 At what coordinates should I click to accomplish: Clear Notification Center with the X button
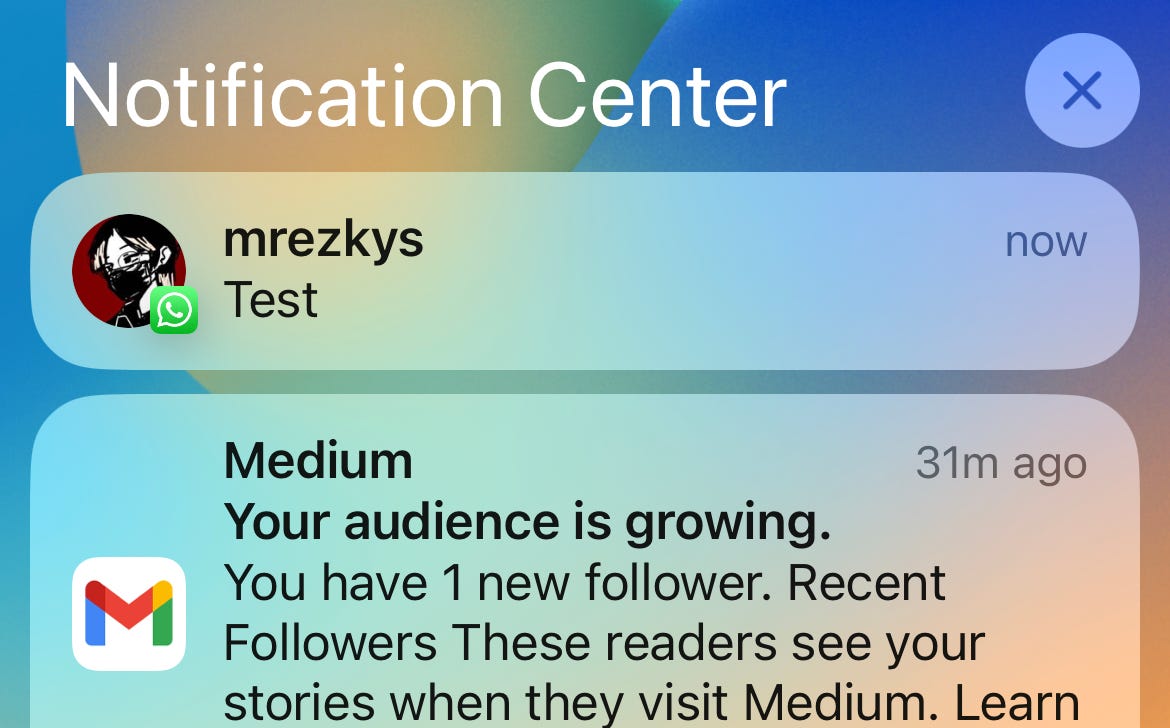pos(1081,91)
